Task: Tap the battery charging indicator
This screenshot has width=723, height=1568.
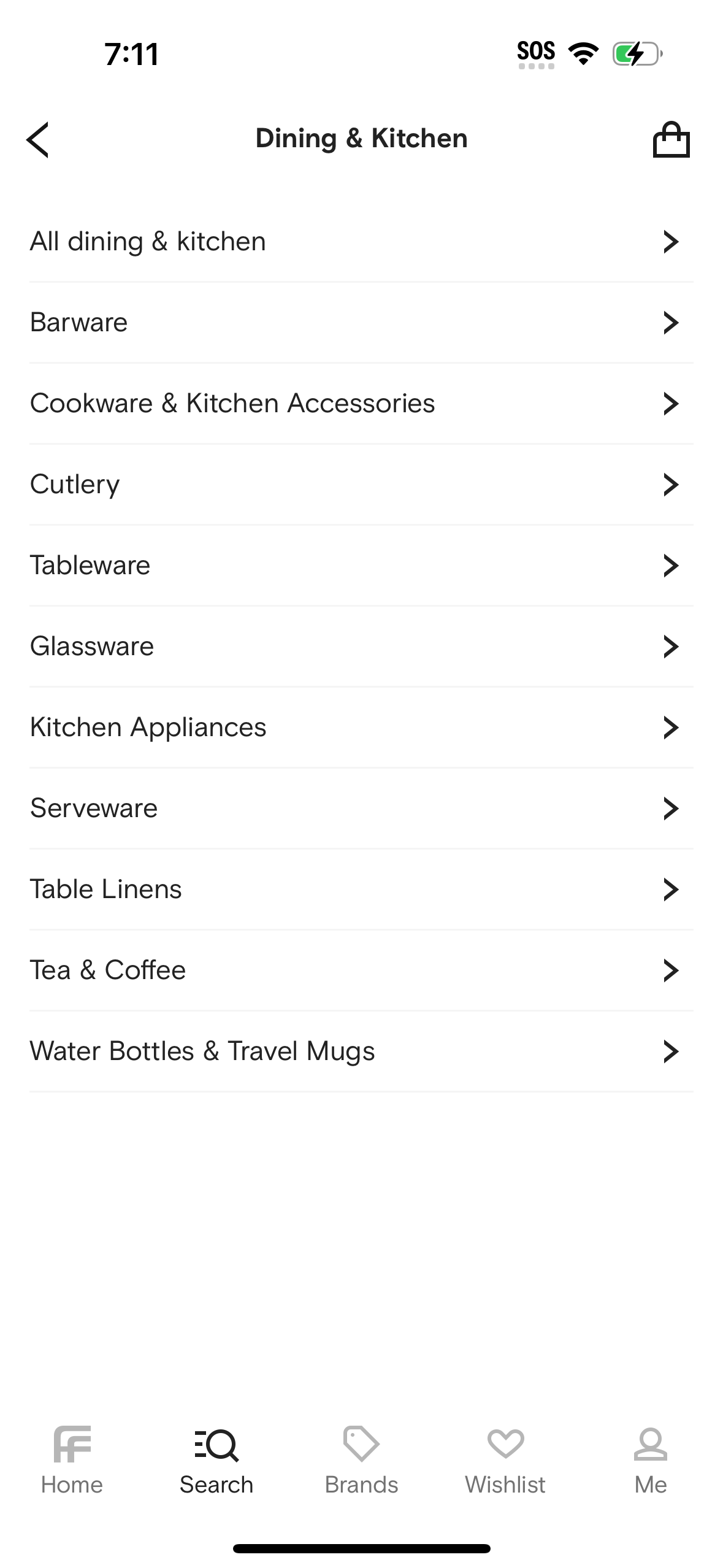Action: pyautogui.click(x=637, y=54)
